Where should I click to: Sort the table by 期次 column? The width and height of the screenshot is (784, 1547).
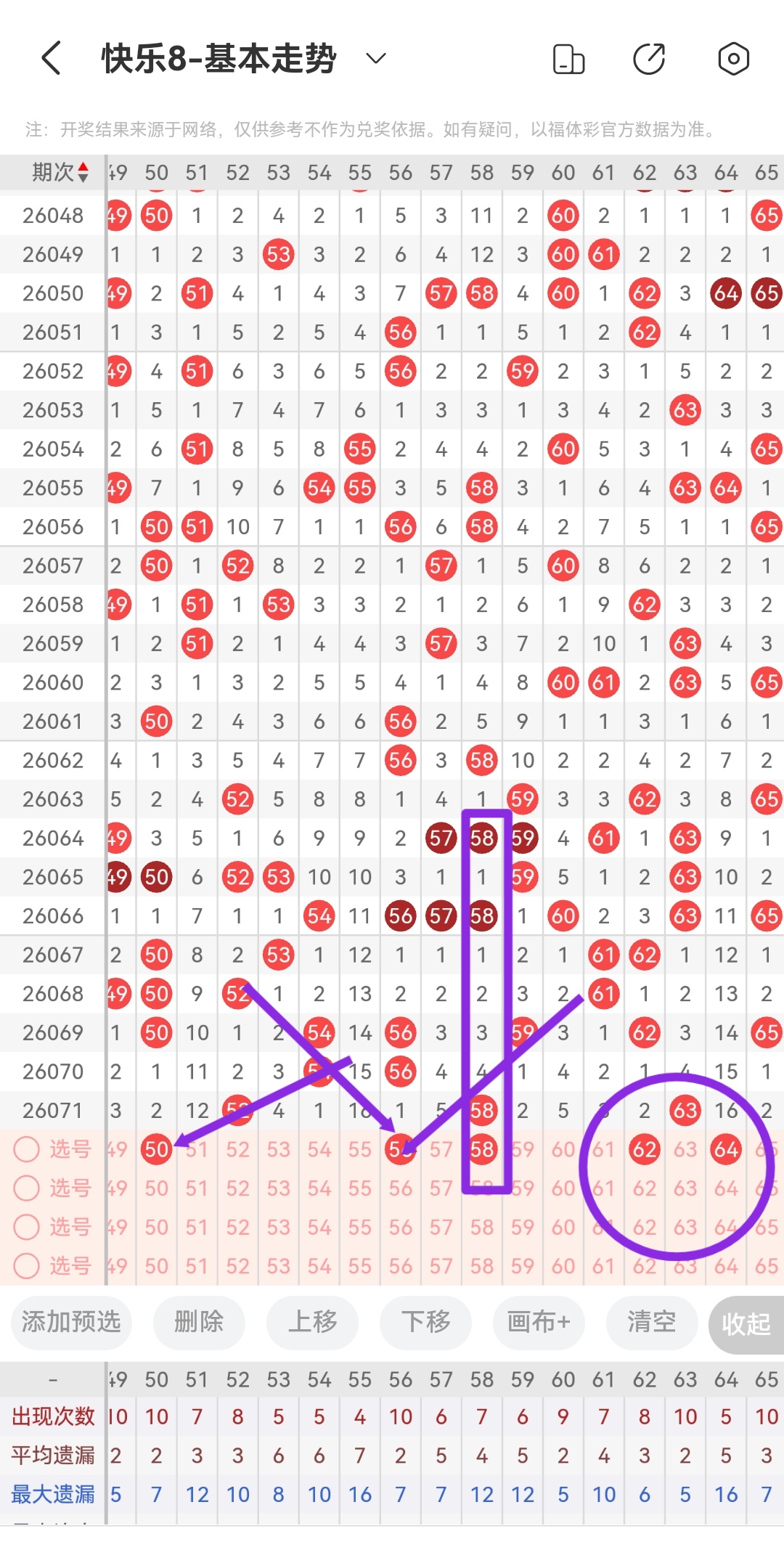pos(60,173)
